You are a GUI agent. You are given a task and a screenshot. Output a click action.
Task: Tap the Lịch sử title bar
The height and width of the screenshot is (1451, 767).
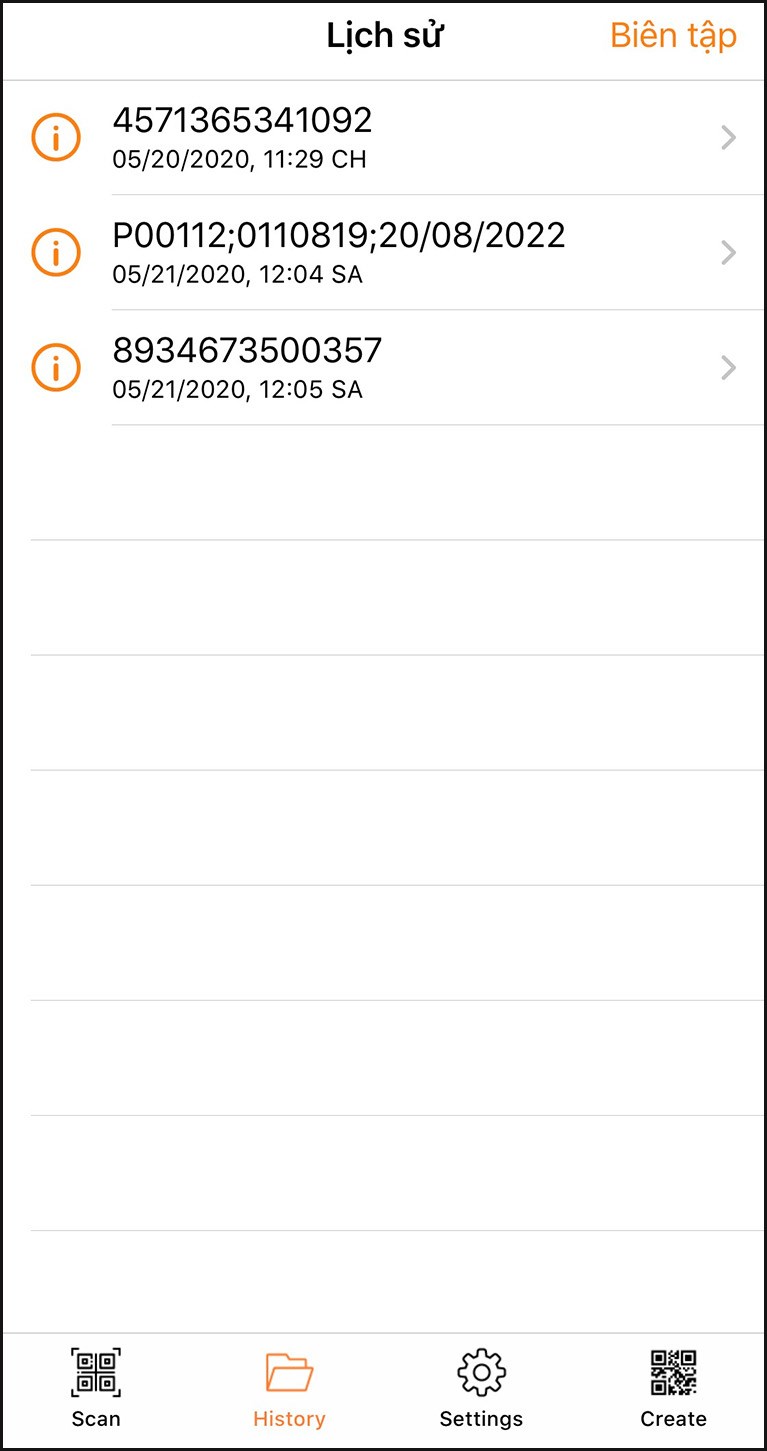(x=385, y=35)
